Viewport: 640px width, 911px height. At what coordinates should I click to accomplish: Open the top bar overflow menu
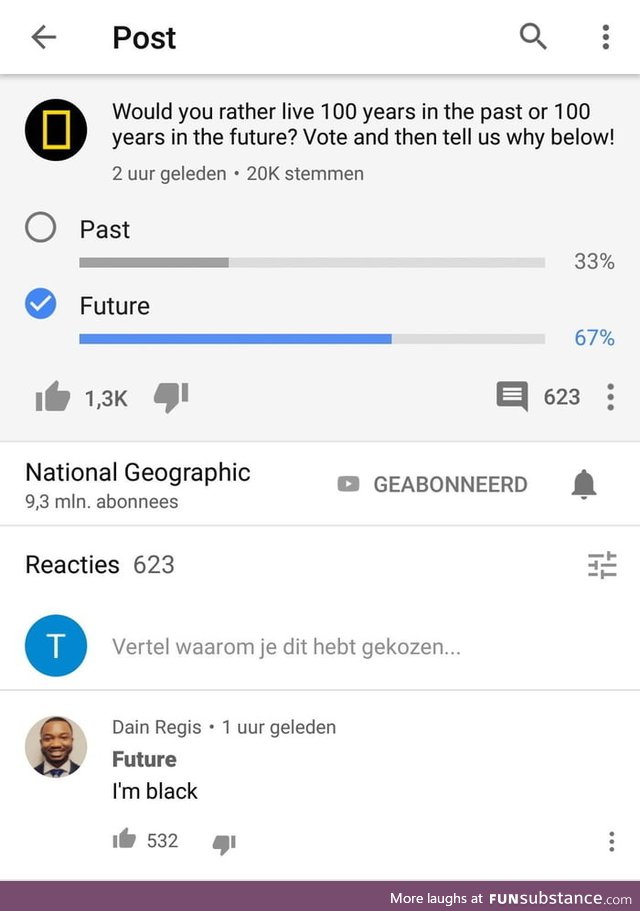pyautogui.click(x=605, y=37)
